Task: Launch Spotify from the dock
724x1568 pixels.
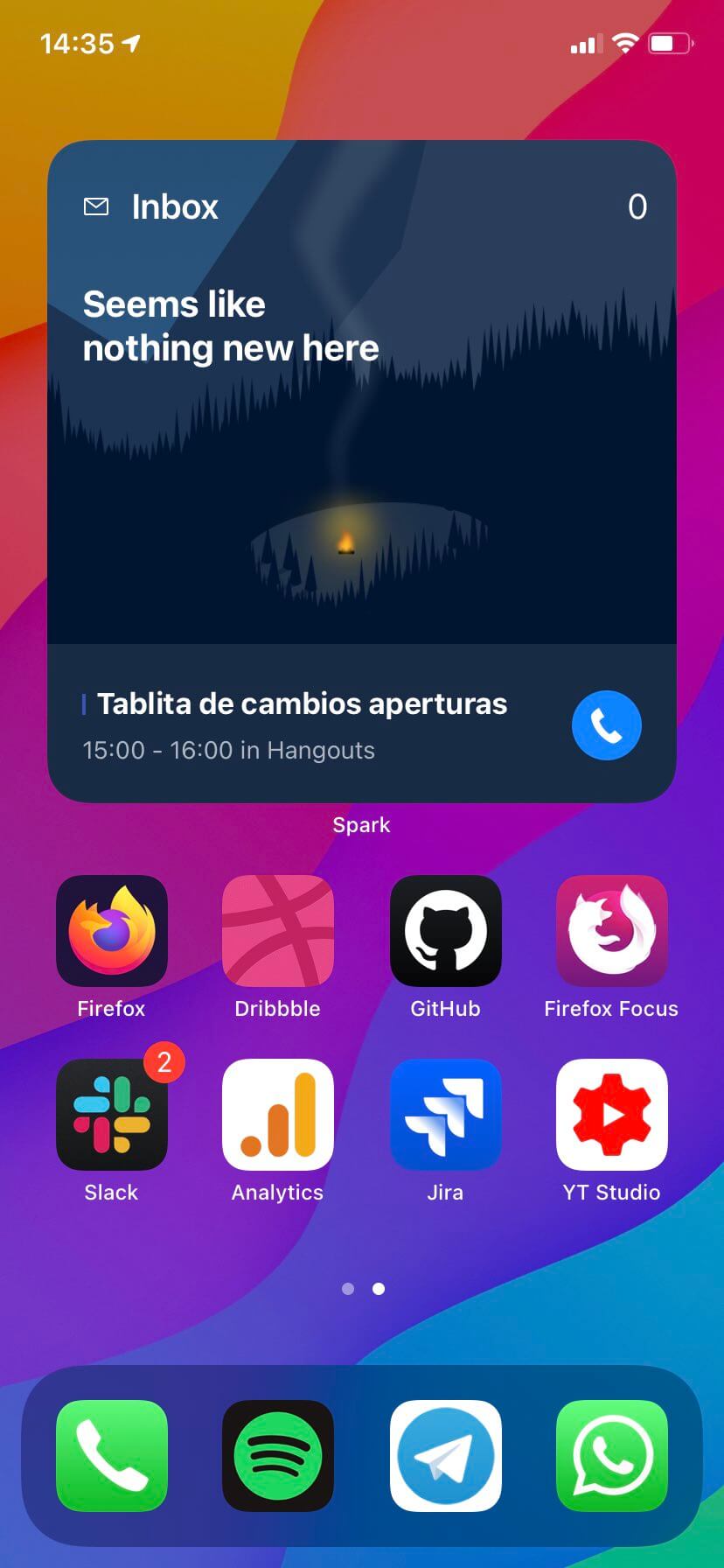Action: point(278,1456)
